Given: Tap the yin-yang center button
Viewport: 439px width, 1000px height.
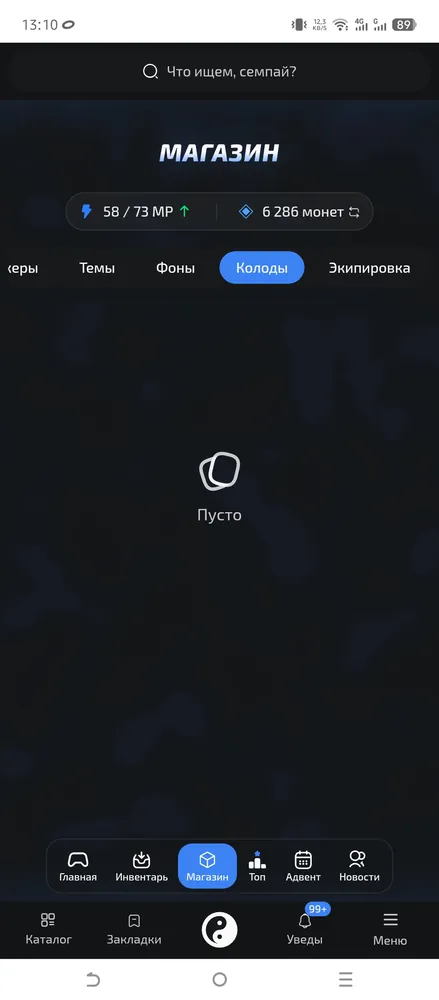Looking at the screenshot, I should point(220,929).
